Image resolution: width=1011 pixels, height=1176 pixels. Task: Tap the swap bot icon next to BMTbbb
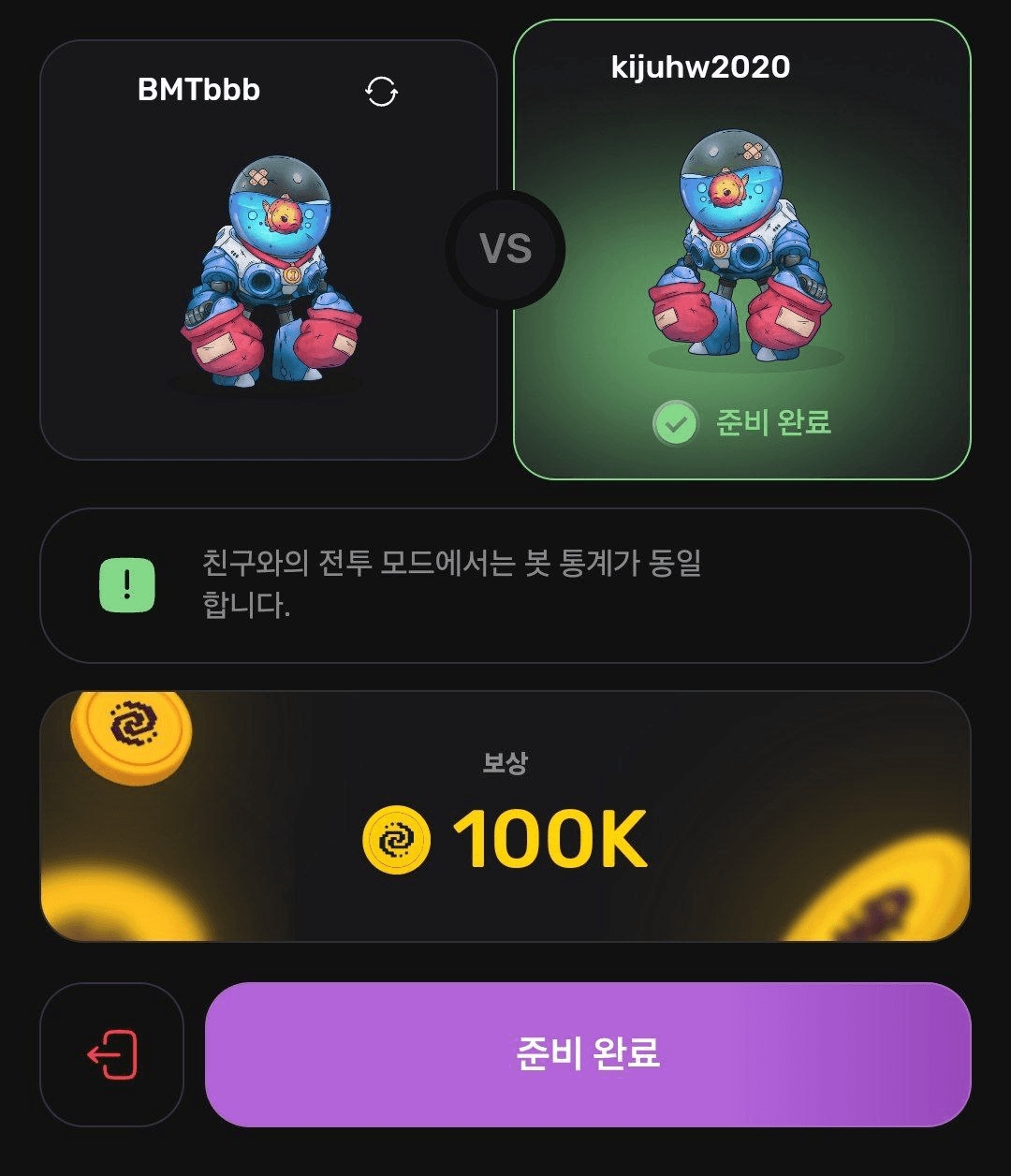point(381,91)
